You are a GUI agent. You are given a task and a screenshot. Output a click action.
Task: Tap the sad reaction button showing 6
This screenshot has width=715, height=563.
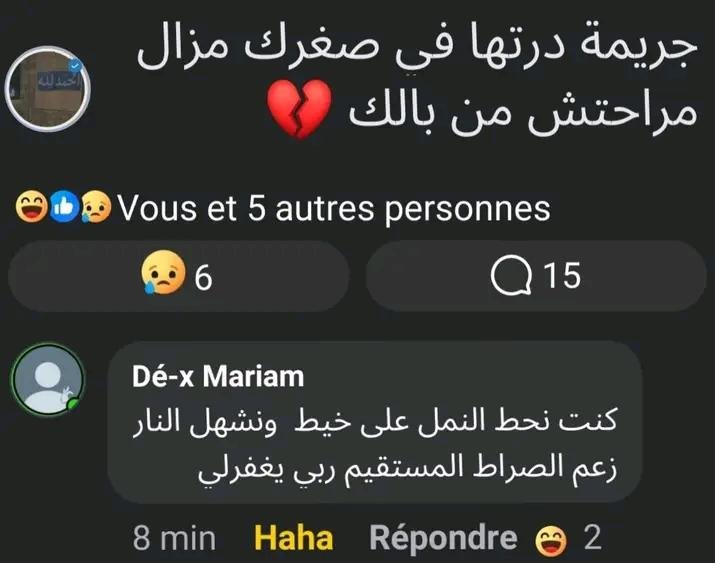(x=178, y=276)
